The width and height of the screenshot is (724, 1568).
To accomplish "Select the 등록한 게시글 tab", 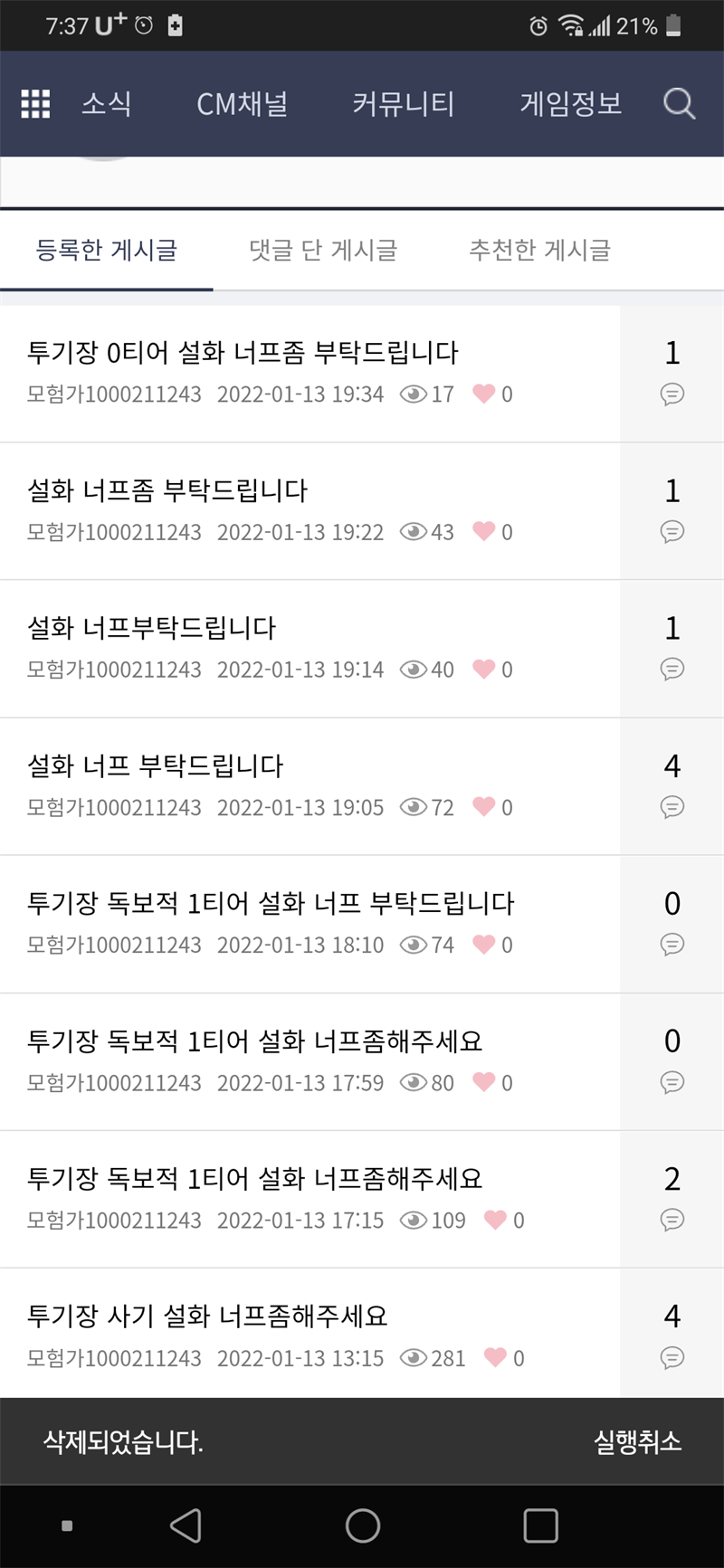I will (107, 250).
